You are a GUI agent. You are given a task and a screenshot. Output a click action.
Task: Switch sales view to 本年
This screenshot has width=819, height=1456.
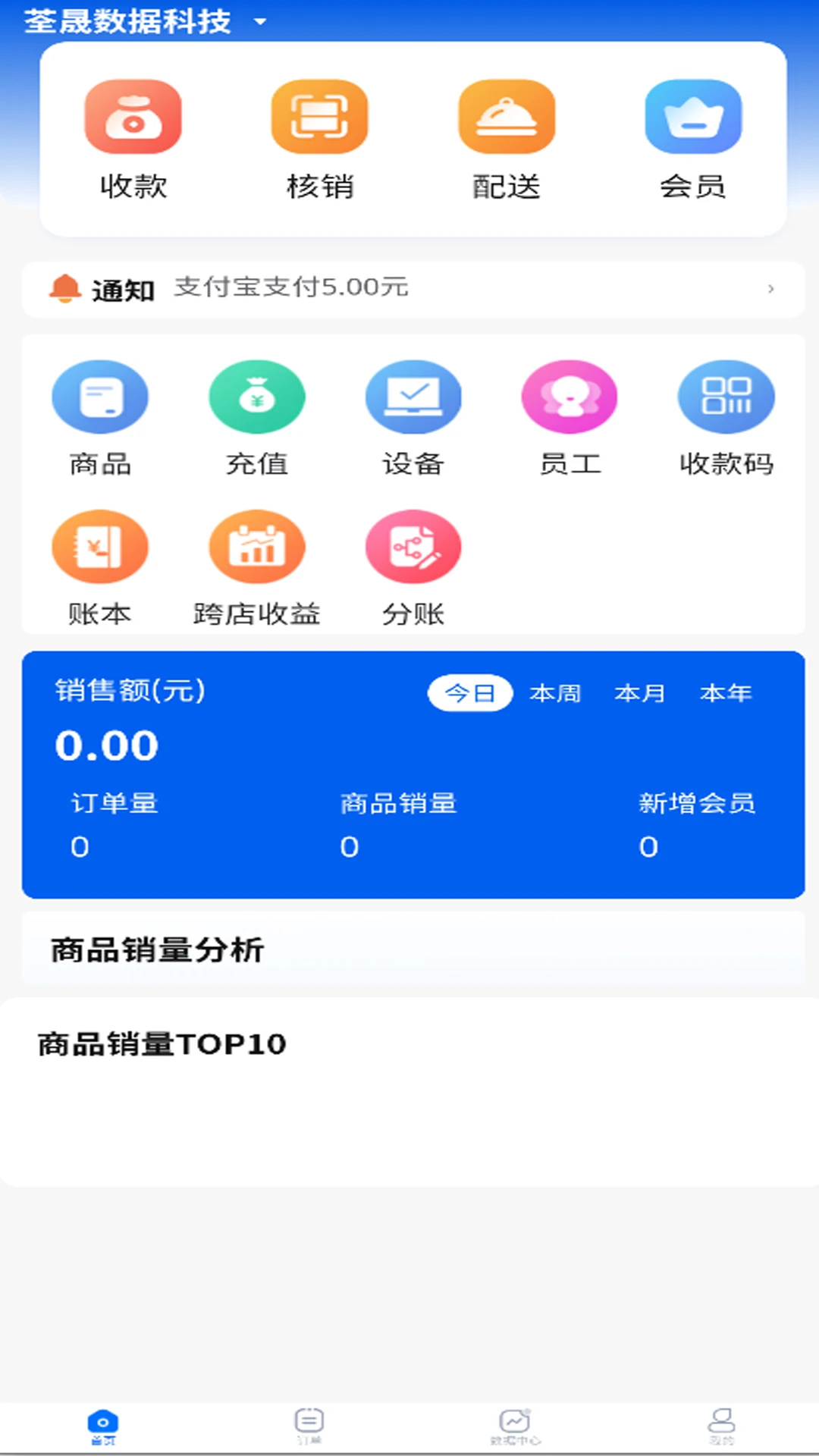coord(725,692)
